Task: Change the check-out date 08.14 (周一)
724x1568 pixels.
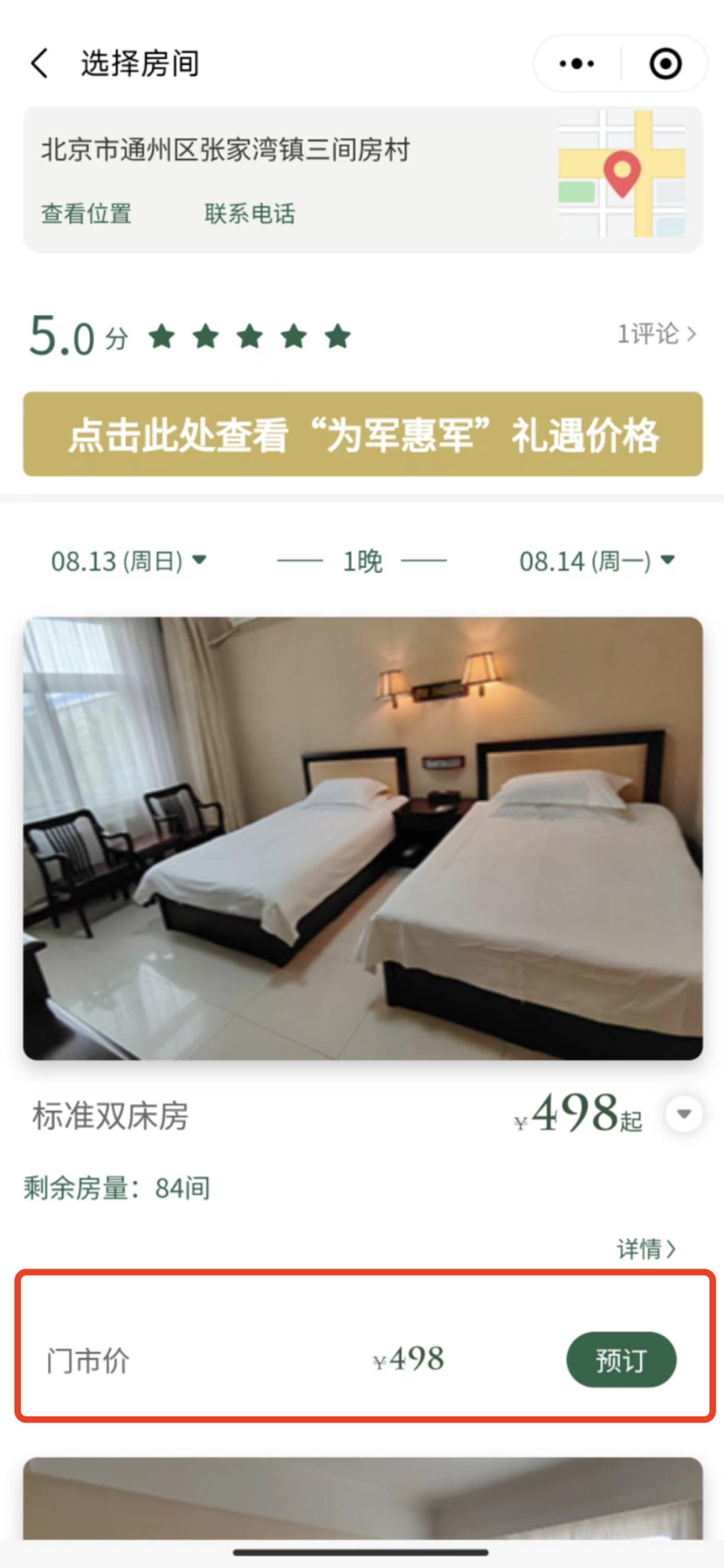Action: pos(596,561)
